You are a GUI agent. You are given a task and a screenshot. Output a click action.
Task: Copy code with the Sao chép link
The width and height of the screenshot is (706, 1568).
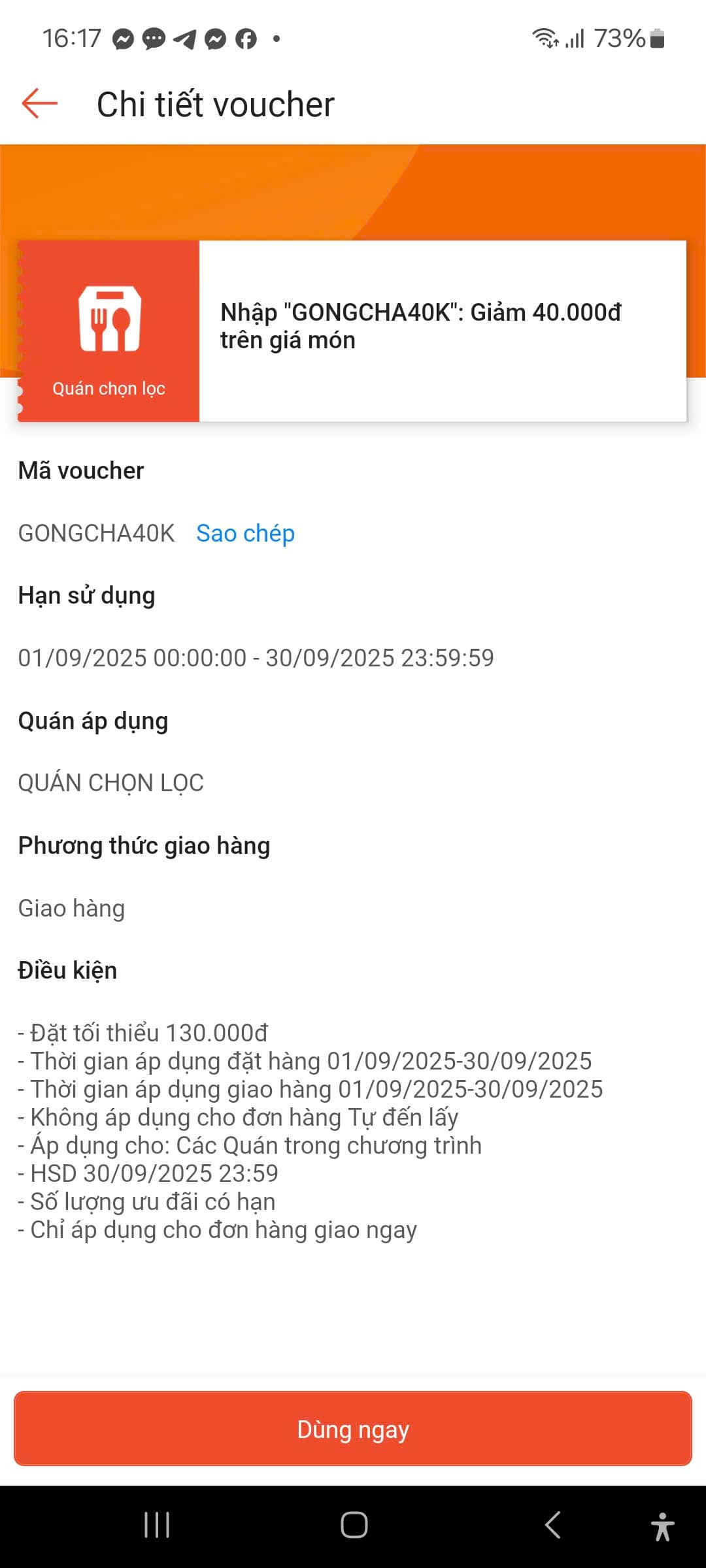point(244,533)
